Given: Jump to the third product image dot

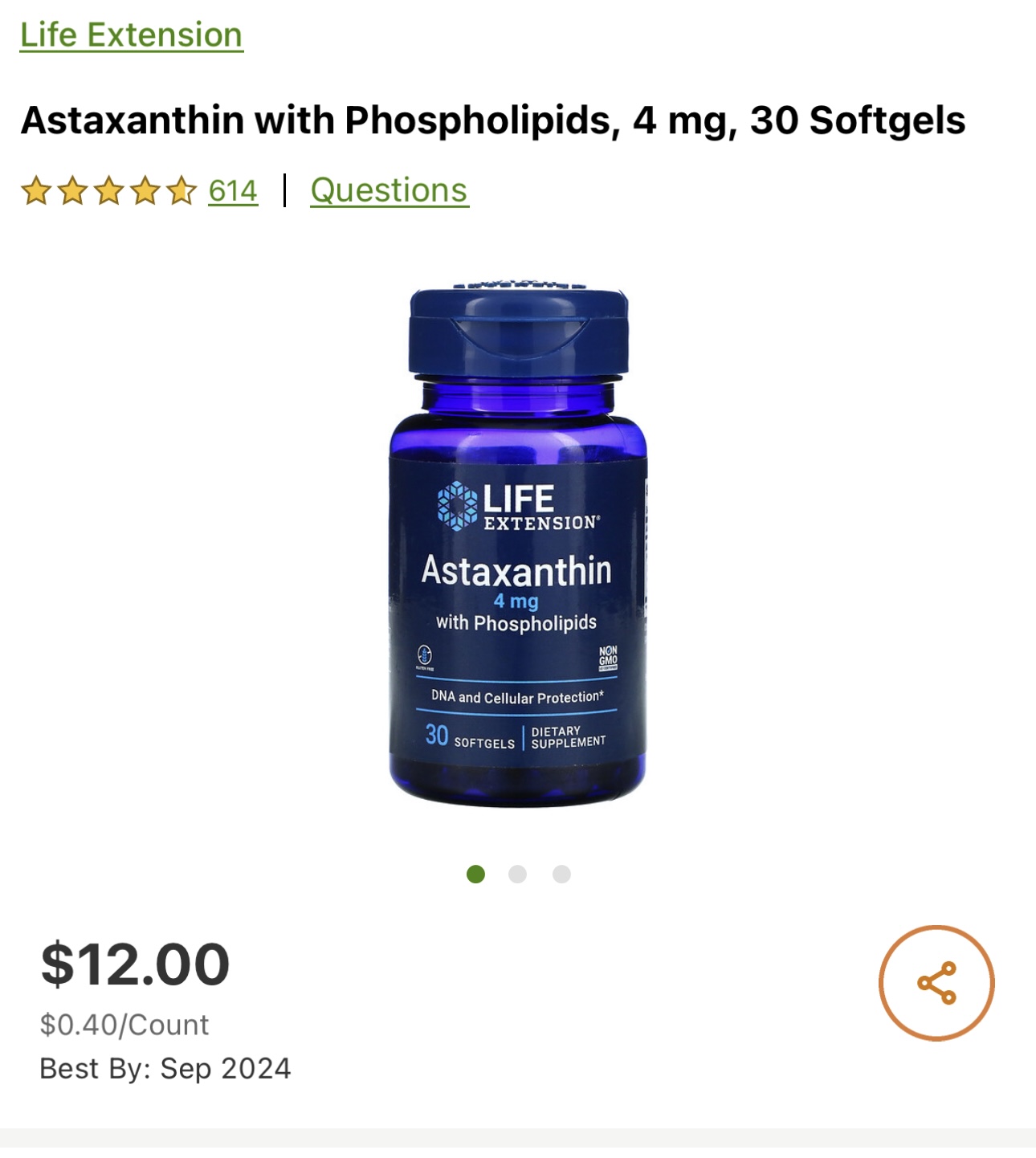Looking at the screenshot, I should click(561, 874).
